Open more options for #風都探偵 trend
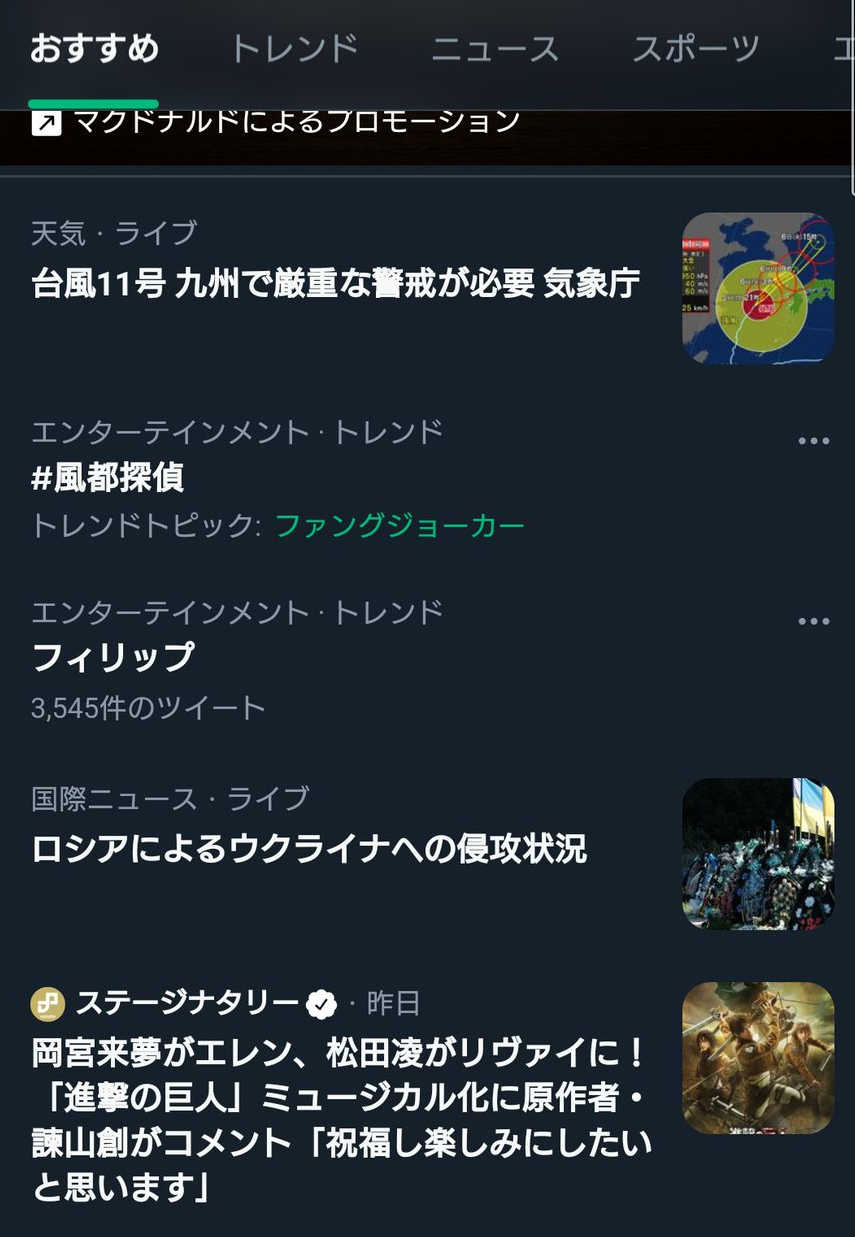 pos(814,441)
